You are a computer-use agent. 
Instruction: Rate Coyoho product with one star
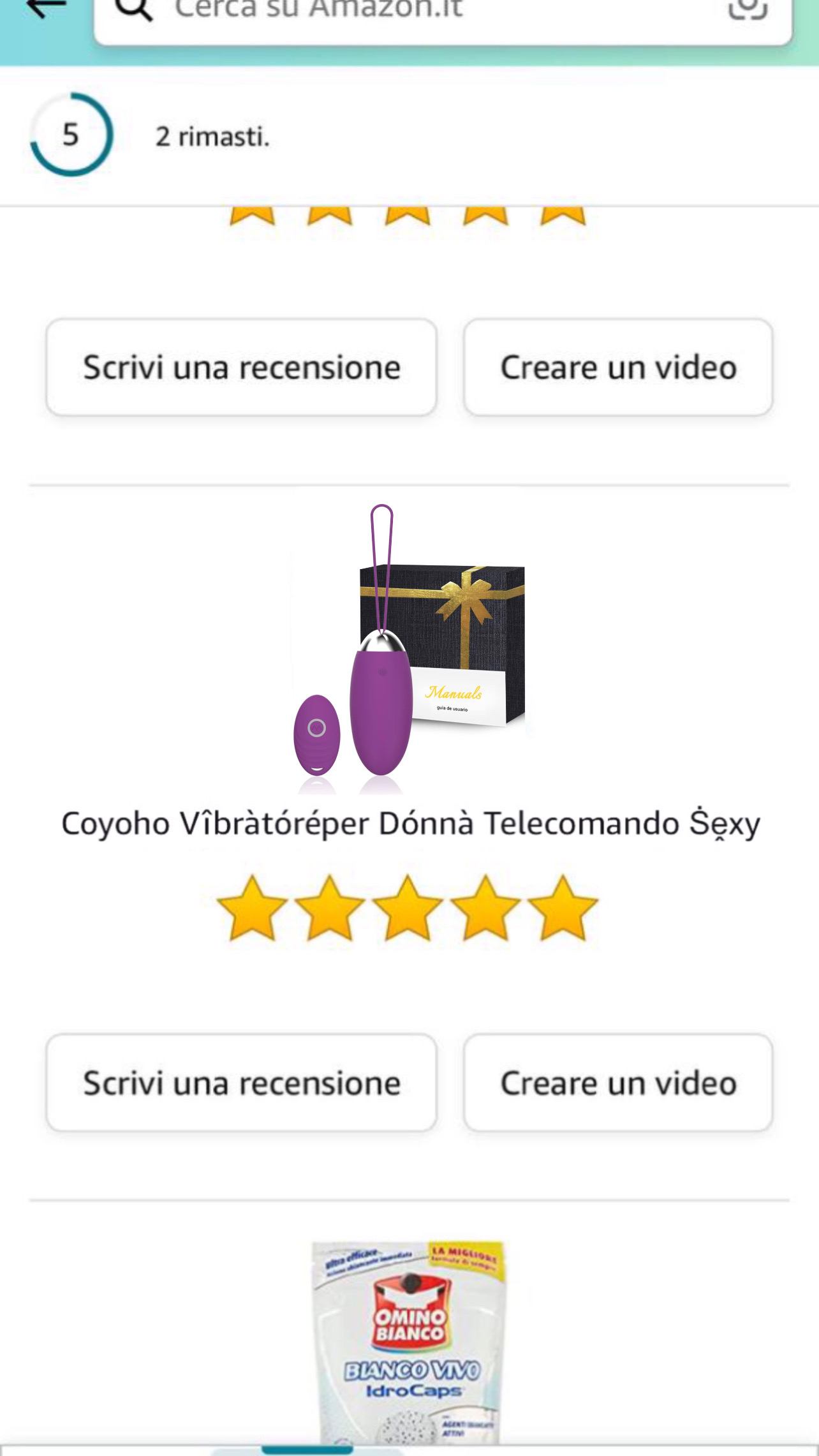253,909
